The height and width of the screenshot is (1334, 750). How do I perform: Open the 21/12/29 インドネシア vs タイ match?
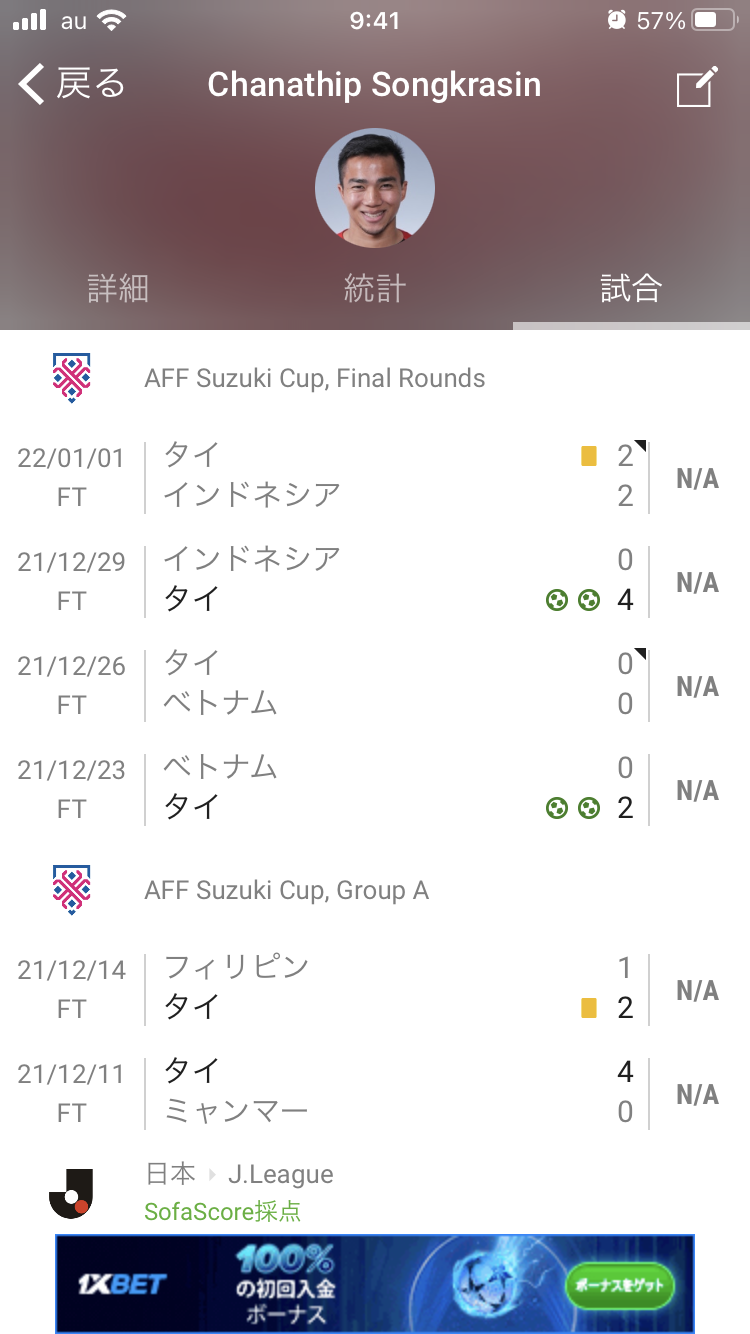pos(375,581)
